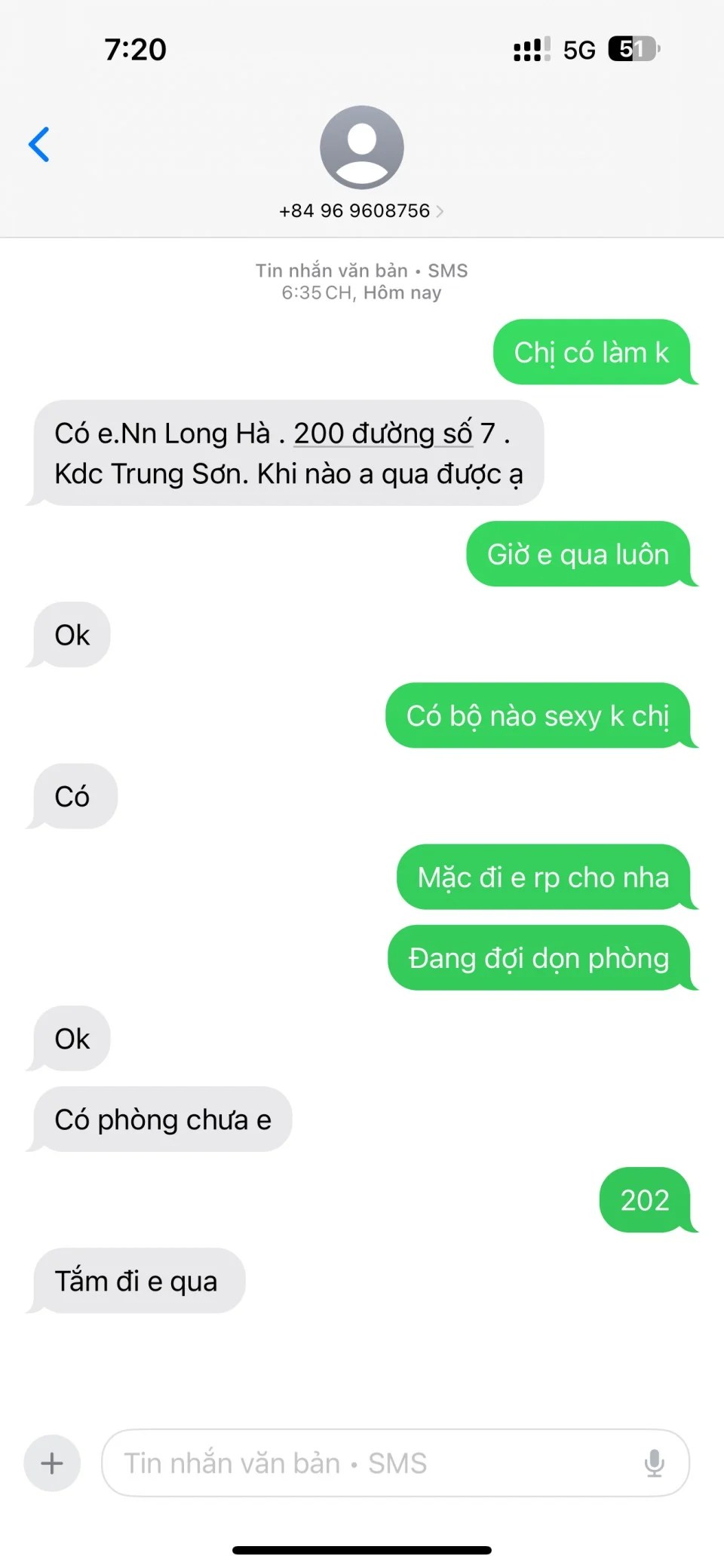This screenshot has height=1568, width=724.
Task: Open the plus attachments menu
Action: click(52, 1463)
